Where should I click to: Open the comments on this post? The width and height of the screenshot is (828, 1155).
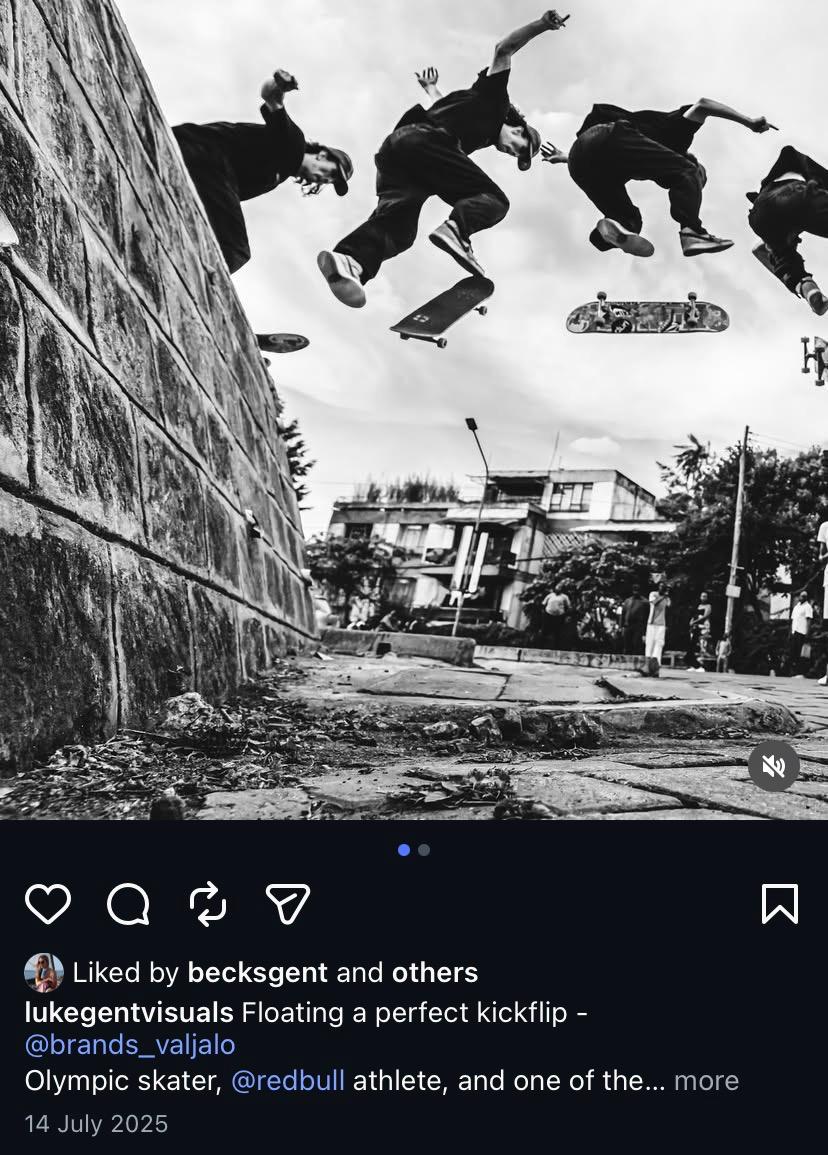128,904
